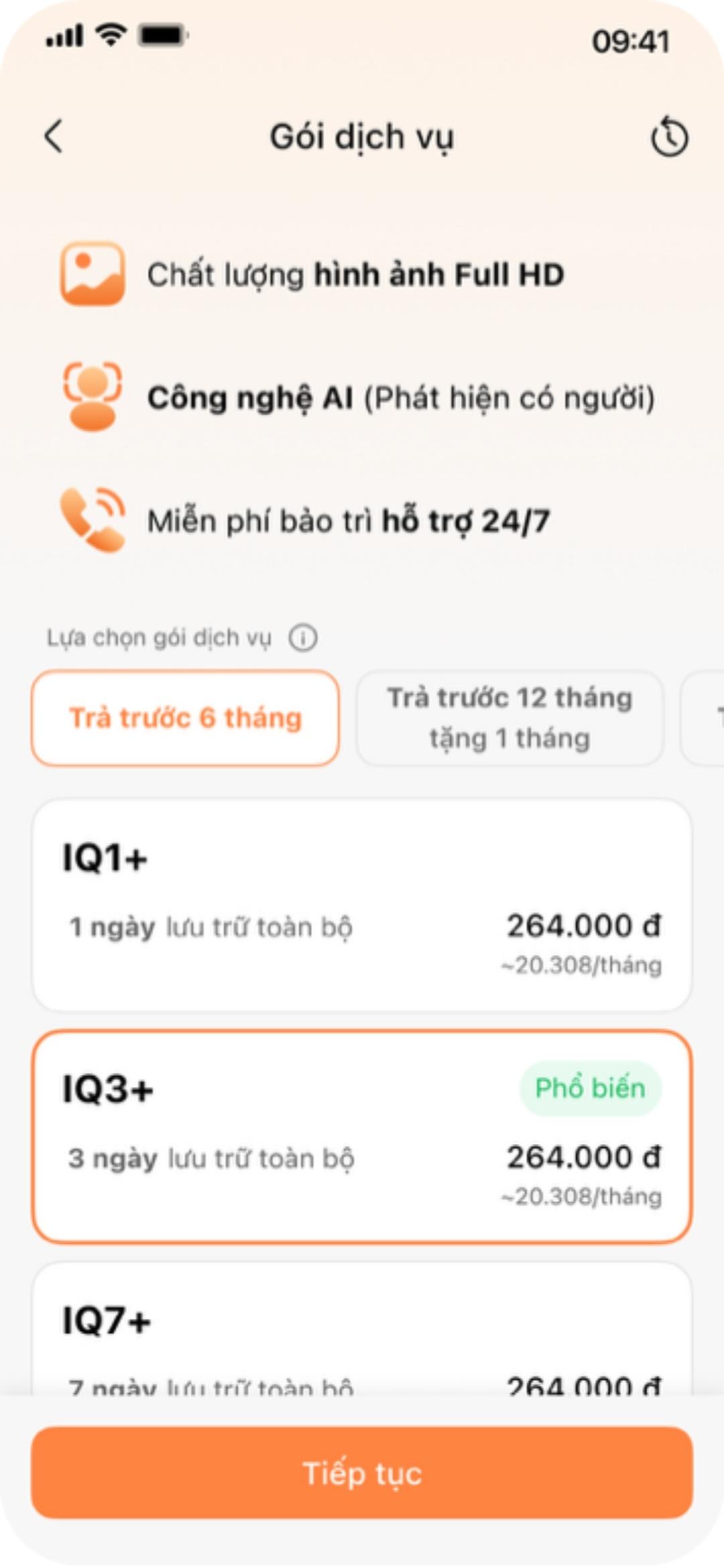Tap the cellular signal bars icon
The height and width of the screenshot is (1568, 724).
[62, 37]
